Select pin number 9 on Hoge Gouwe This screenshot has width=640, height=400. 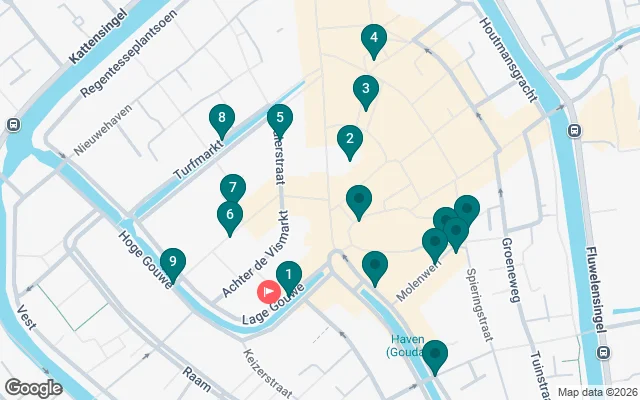click(x=173, y=263)
